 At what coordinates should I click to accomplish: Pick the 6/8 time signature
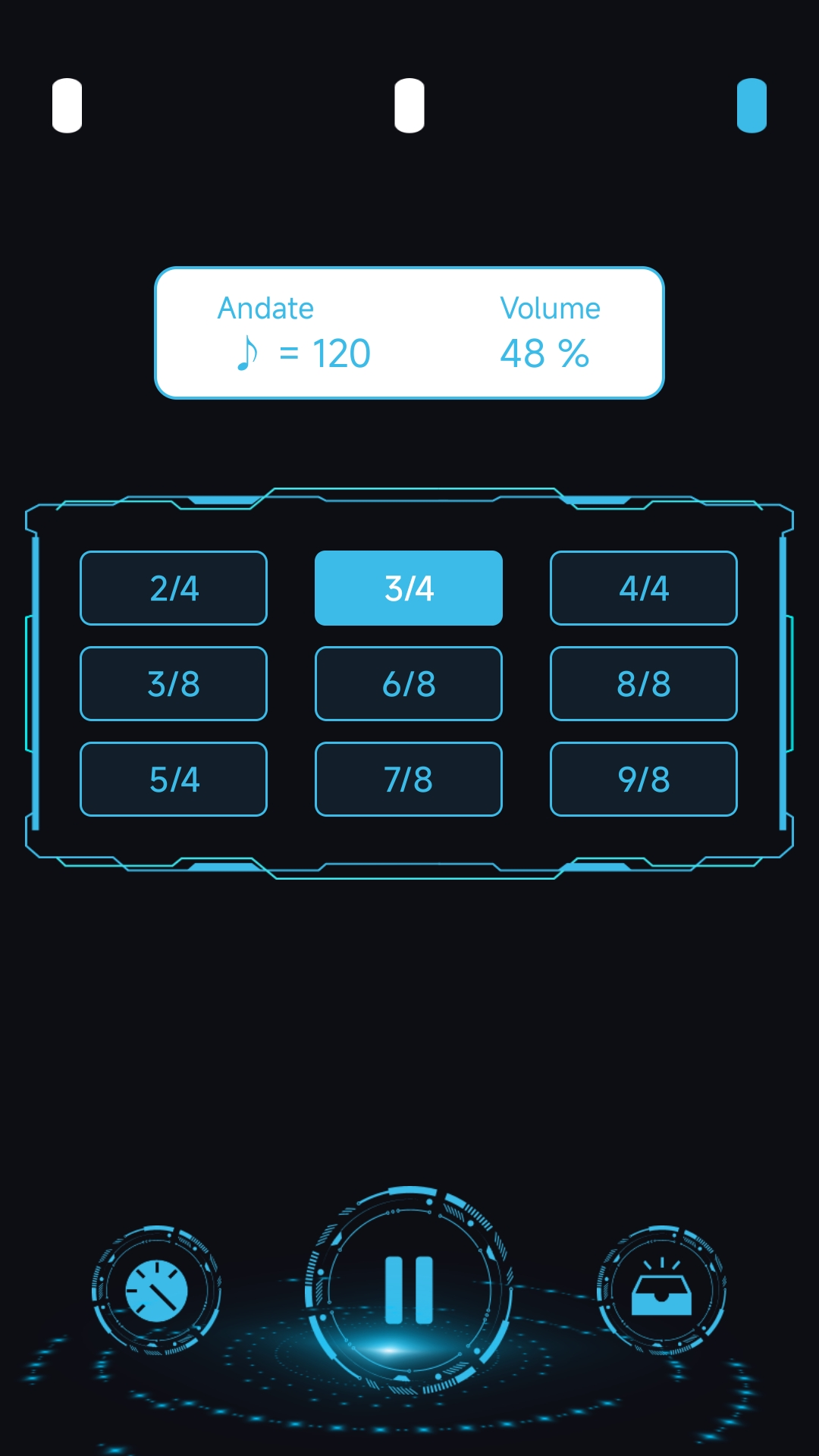click(x=409, y=684)
